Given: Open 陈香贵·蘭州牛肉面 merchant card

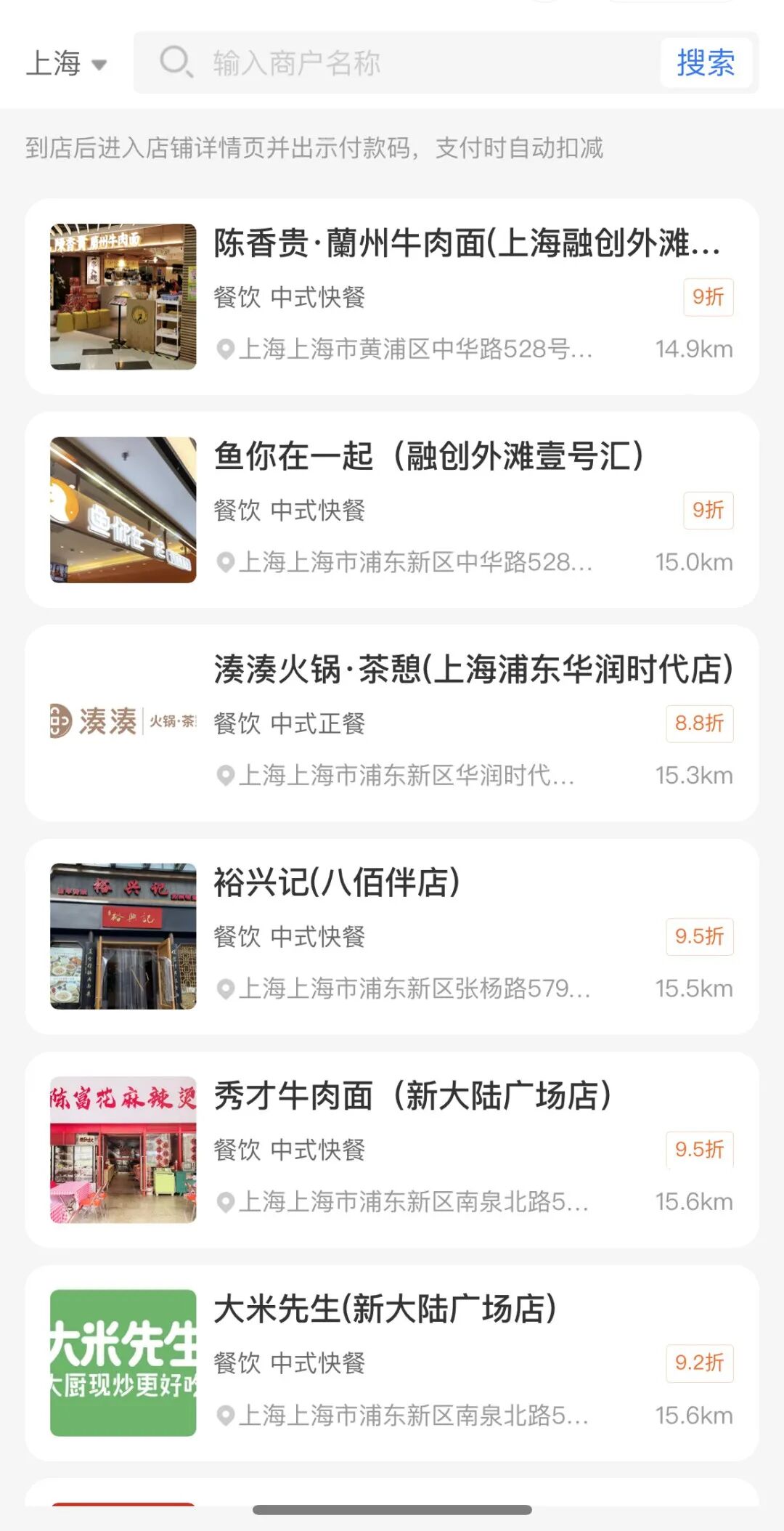Looking at the screenshot, I should 392,296.
